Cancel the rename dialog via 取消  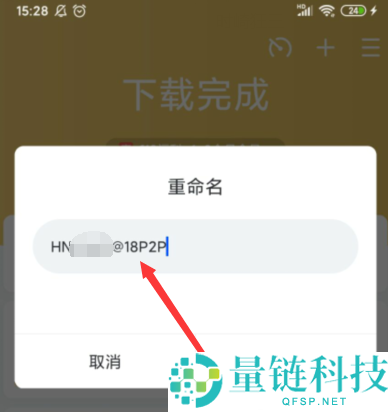[x=105, y=362]
